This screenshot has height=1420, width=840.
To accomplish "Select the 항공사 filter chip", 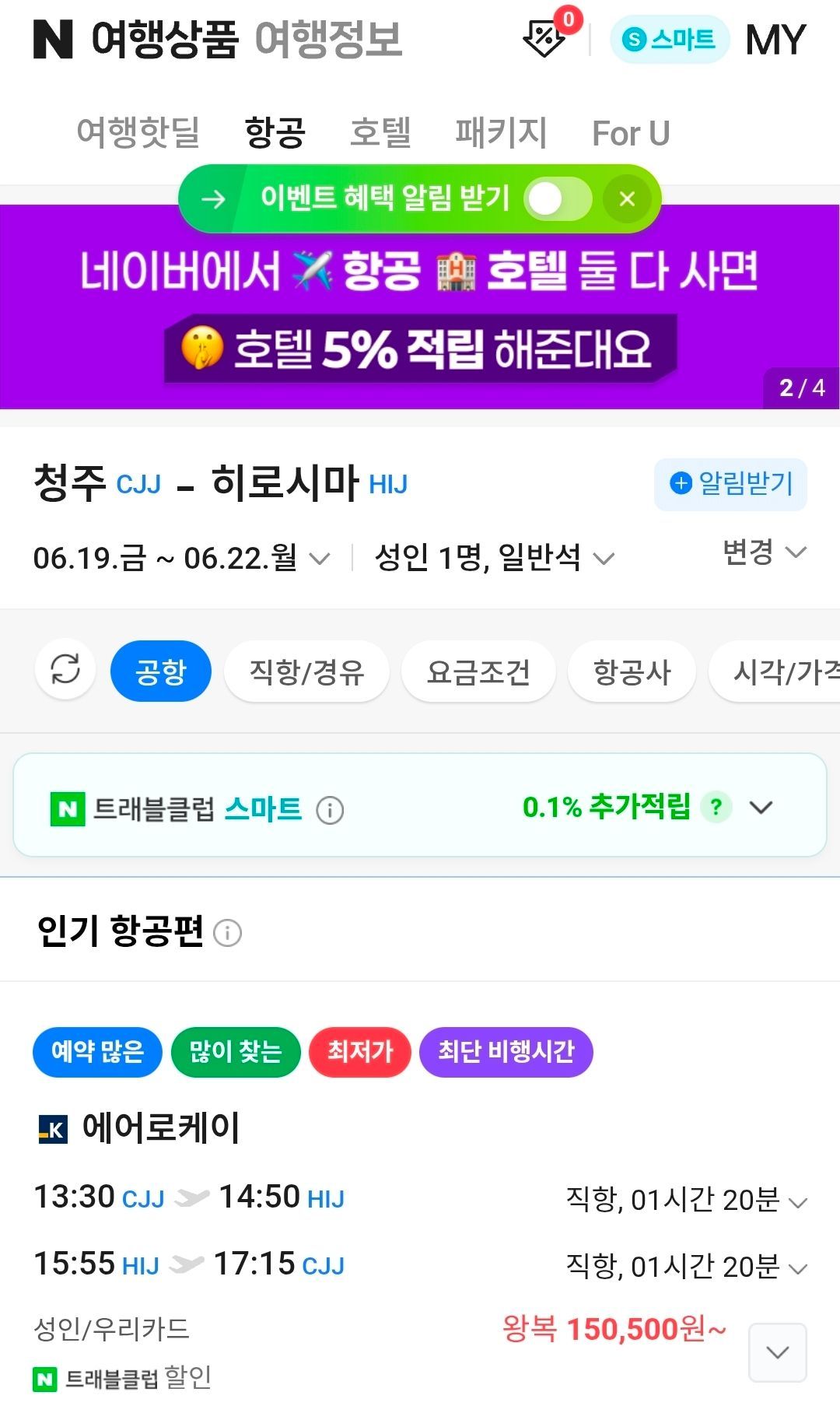I will pyautogui.click(x=632, y=672).
